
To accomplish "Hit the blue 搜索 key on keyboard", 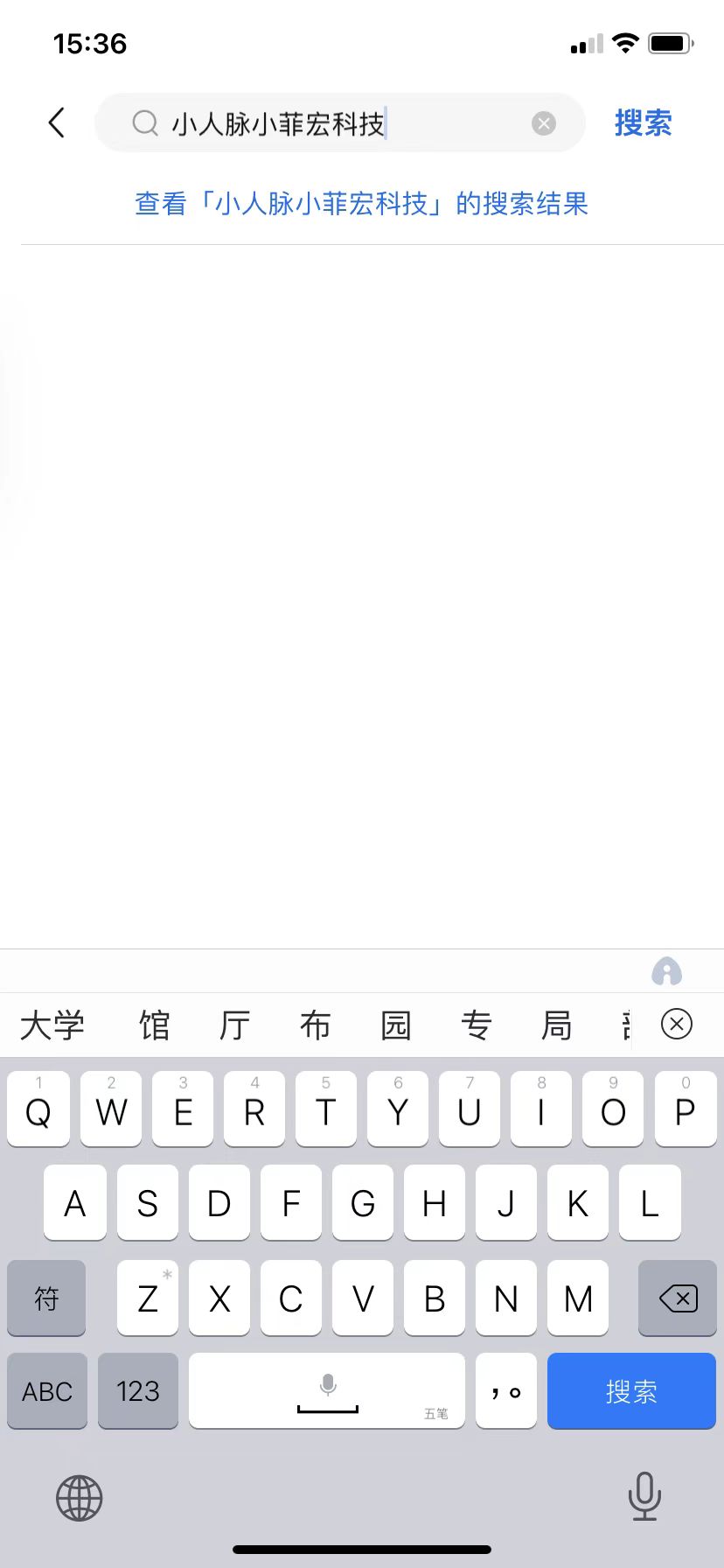I will coord(631,1390).
